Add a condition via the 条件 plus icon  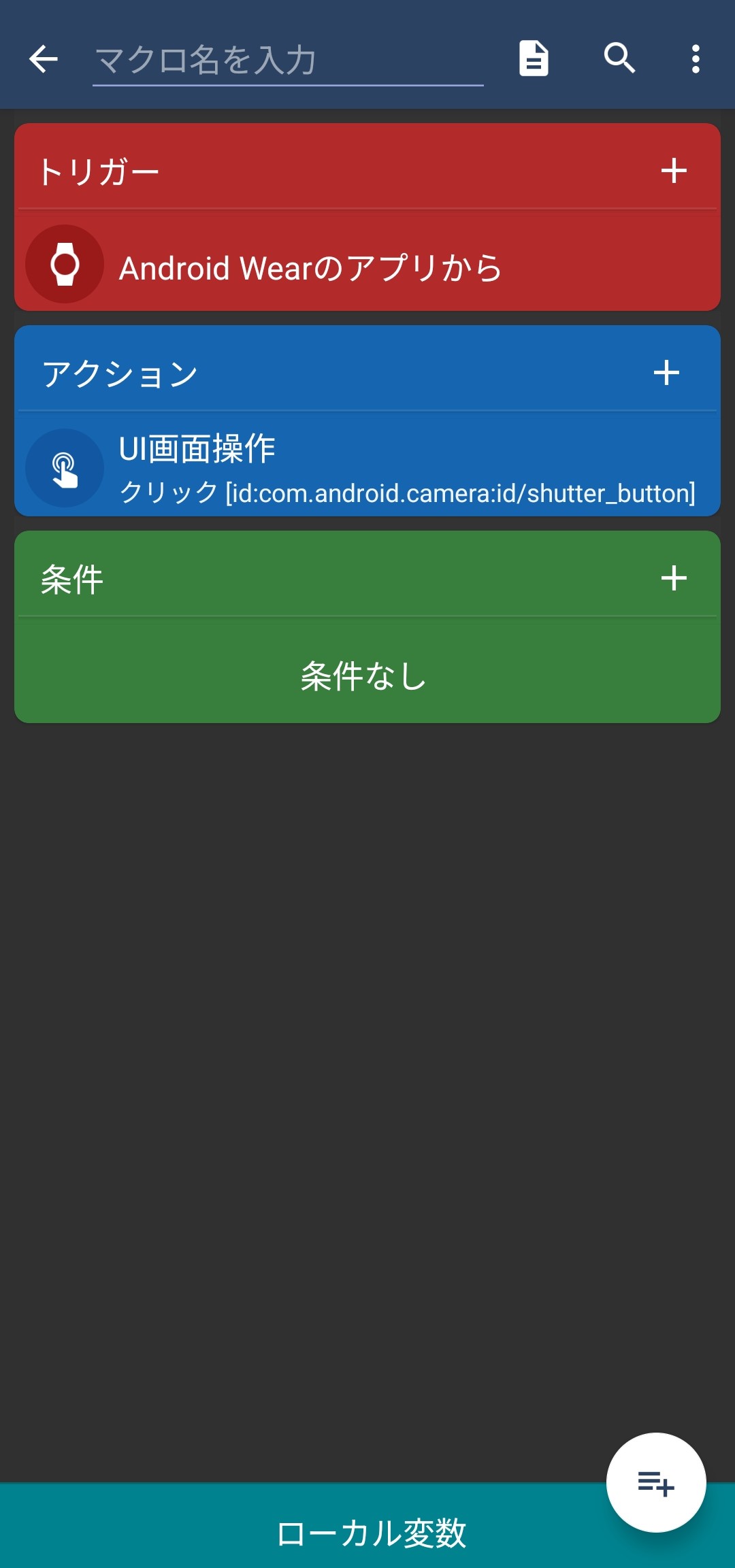coord(674,579)
